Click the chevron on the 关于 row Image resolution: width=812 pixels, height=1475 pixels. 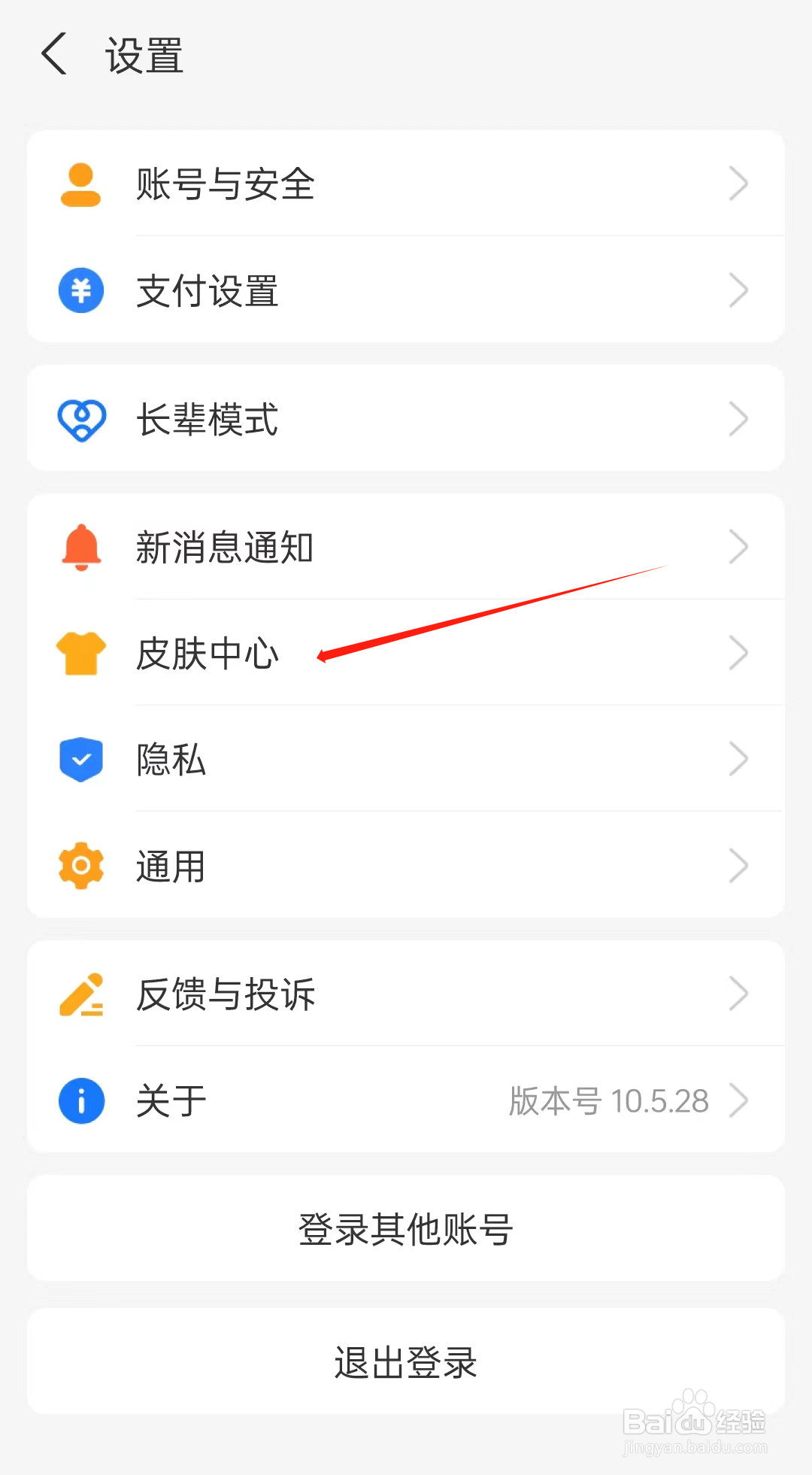(739, 1100)
